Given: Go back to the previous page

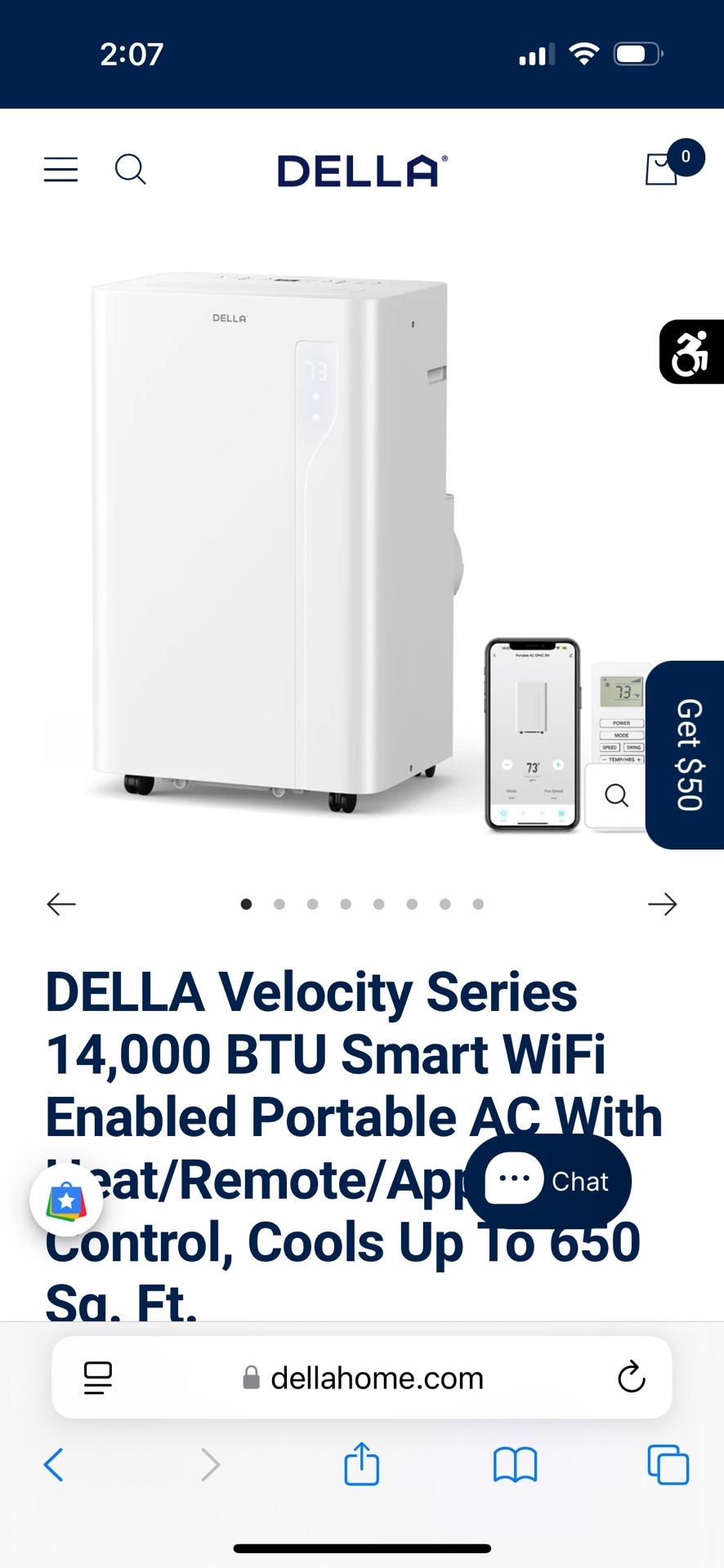Looking at the screenshot, I should click(x=54, y=1464).
